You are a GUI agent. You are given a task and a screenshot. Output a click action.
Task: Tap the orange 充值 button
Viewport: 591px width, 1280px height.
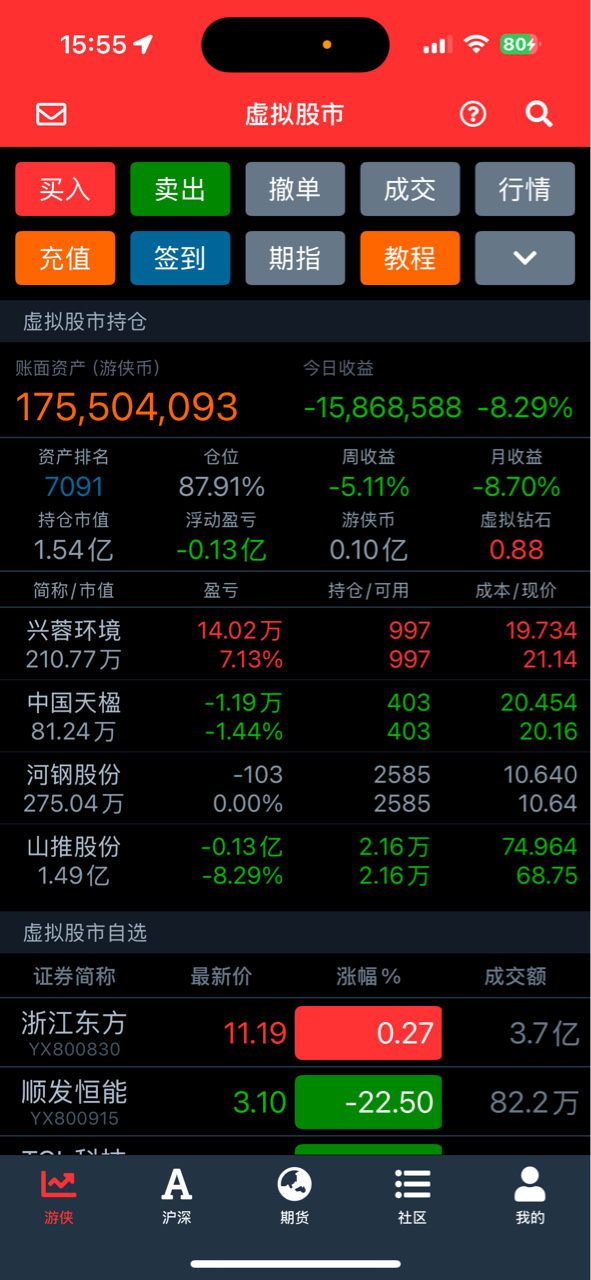coord(65,258)
